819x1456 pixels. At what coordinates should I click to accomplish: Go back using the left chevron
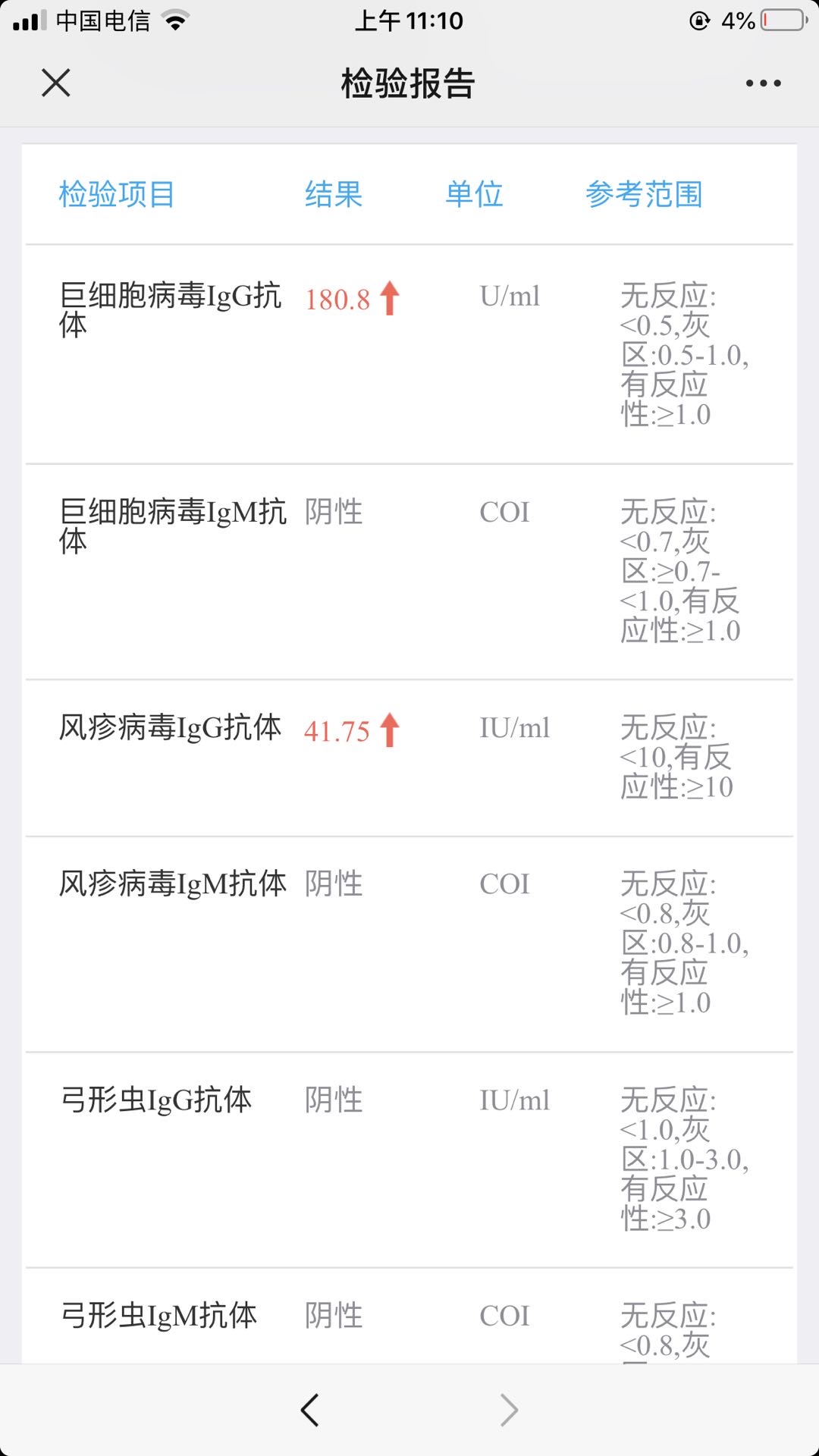point(309,1409)
